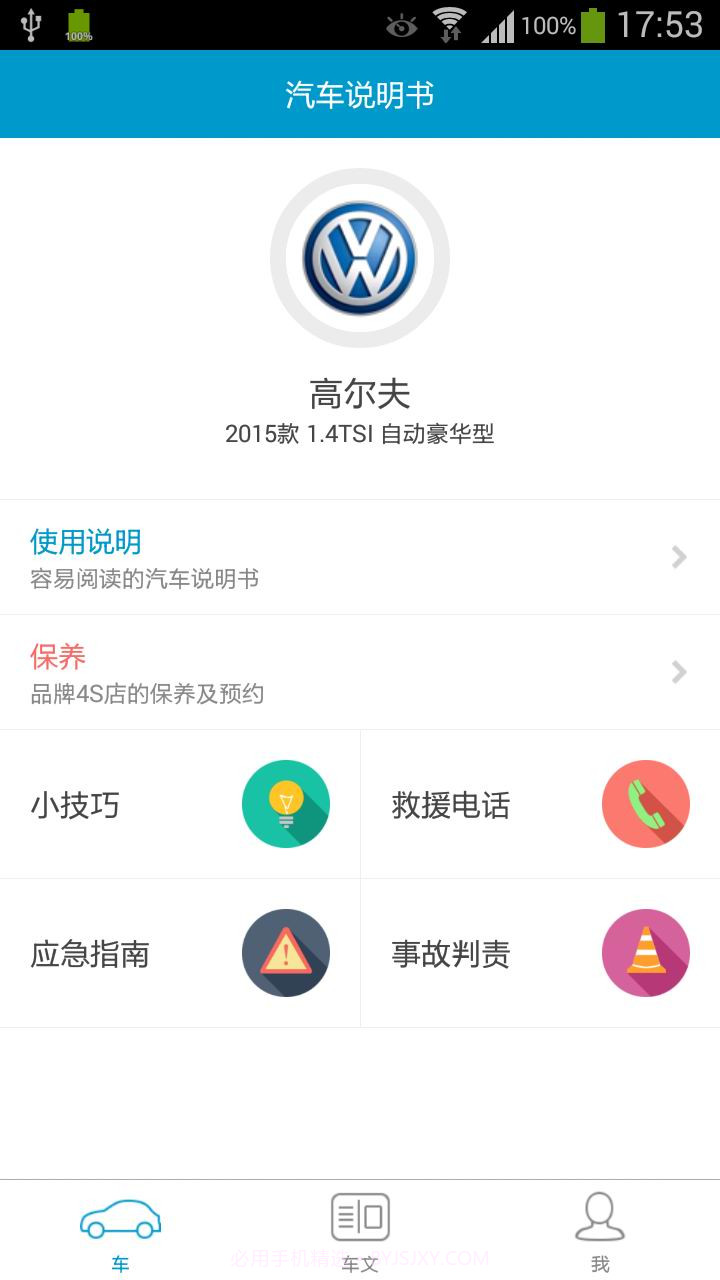Open the car model 高尔夫 details
This screenshot has width=720, height=1280.
tap(360, 395)
